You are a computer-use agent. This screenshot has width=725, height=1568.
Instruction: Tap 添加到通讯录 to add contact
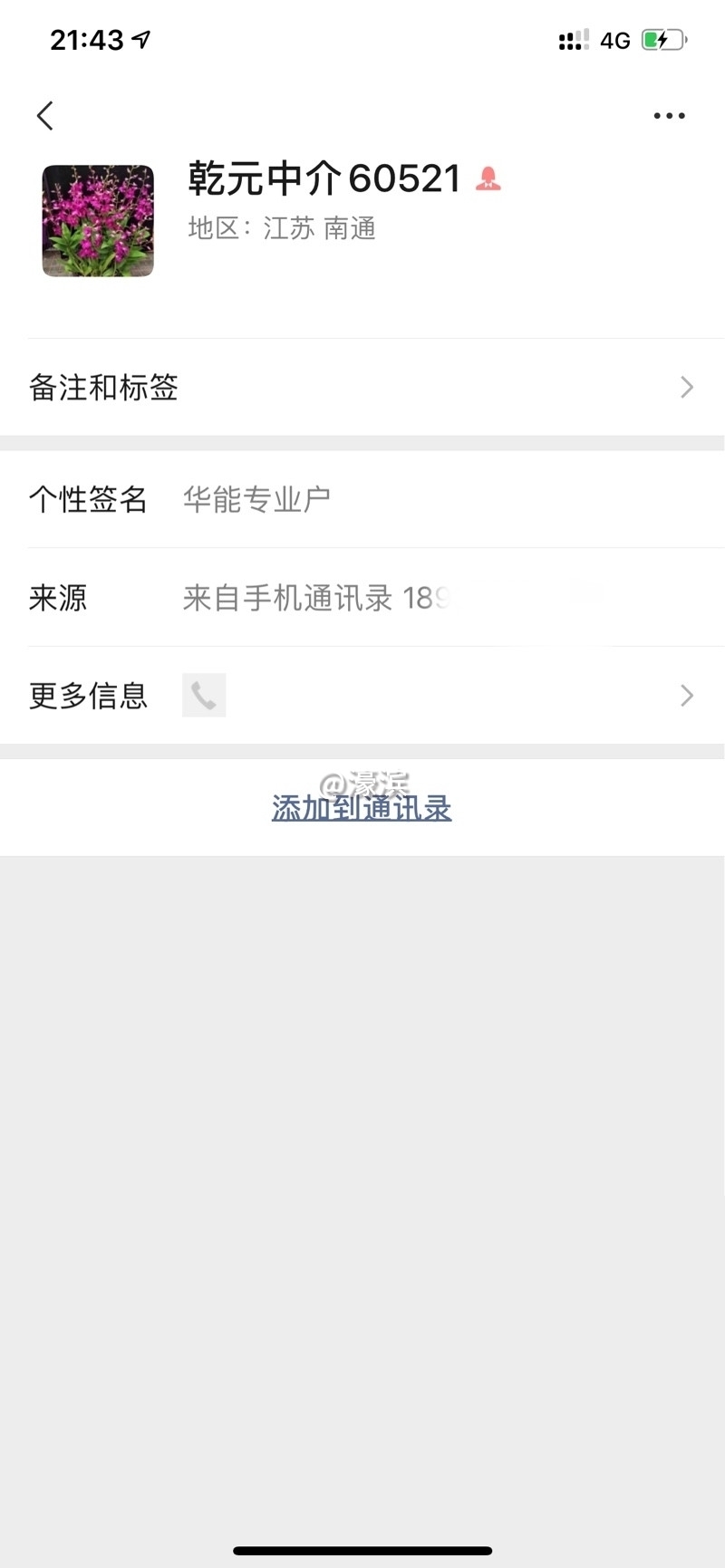tap(361, 808)
